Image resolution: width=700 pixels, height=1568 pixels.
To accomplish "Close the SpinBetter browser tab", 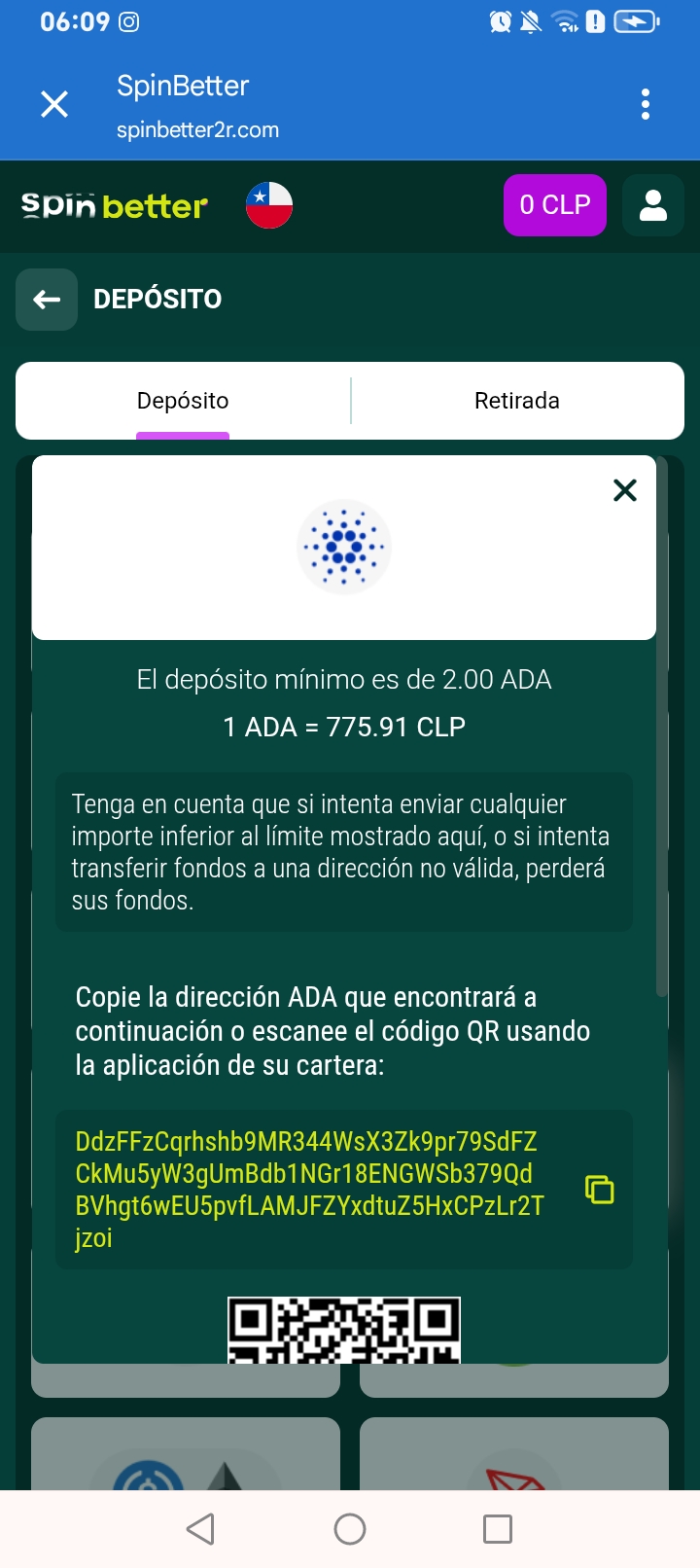I will coord(54,104).
